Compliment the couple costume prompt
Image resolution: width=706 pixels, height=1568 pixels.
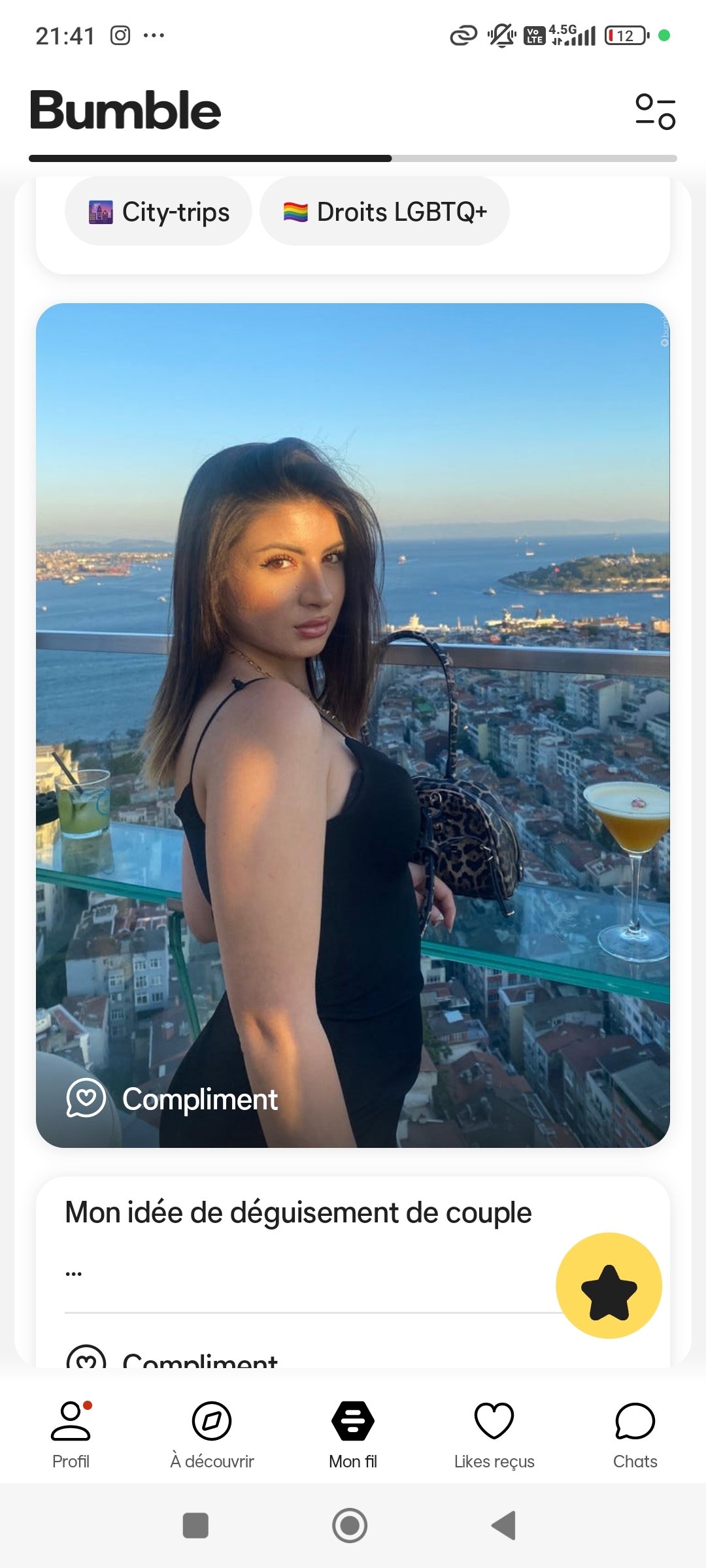pos(173,1359)
